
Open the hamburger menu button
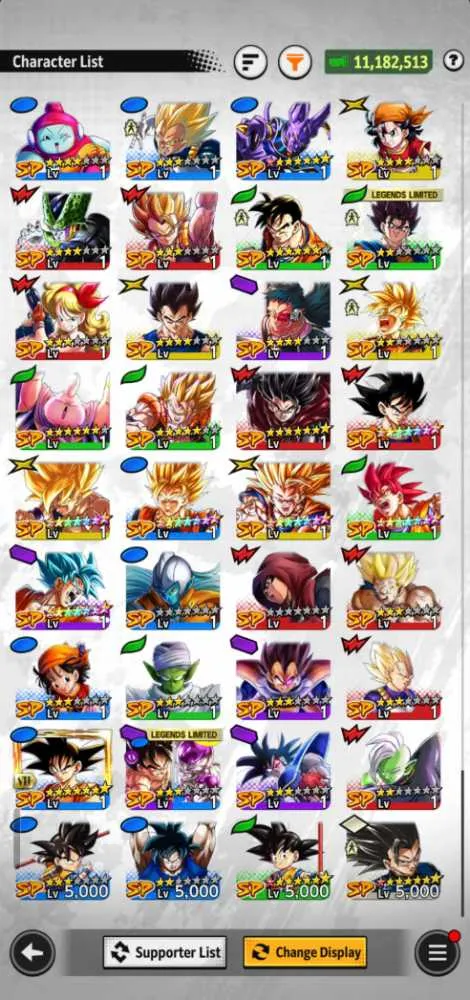[437, 953]
